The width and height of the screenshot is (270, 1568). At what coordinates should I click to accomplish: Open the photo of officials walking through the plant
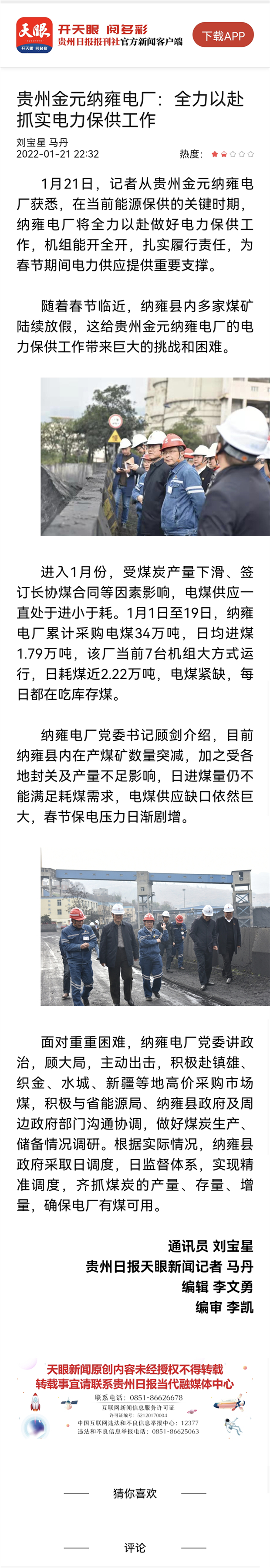(155, 926)
